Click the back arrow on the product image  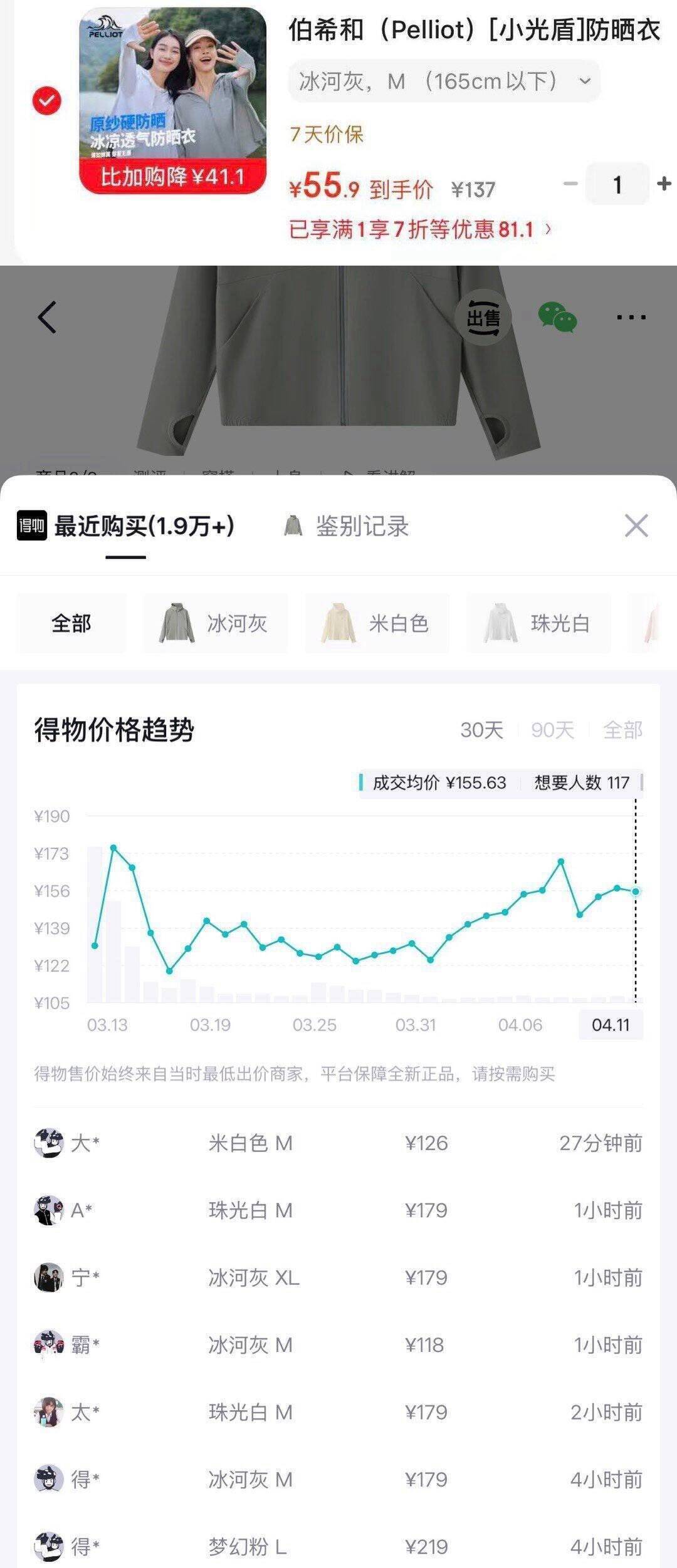pos(45,317)
